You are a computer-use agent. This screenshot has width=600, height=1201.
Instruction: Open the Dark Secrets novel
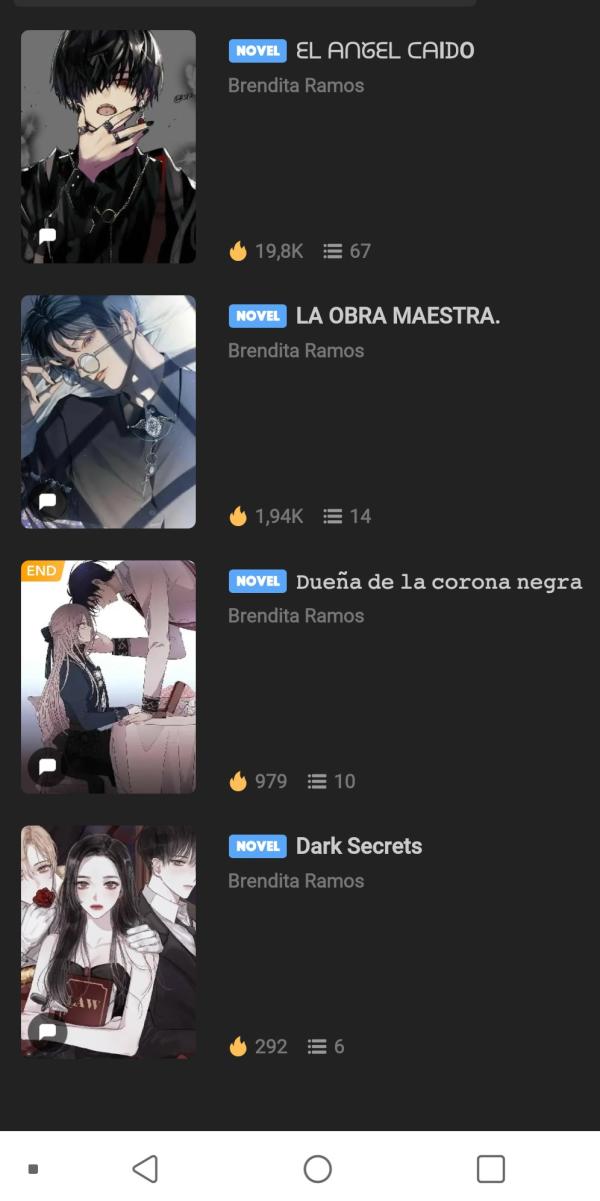click(x=358, y=846)
